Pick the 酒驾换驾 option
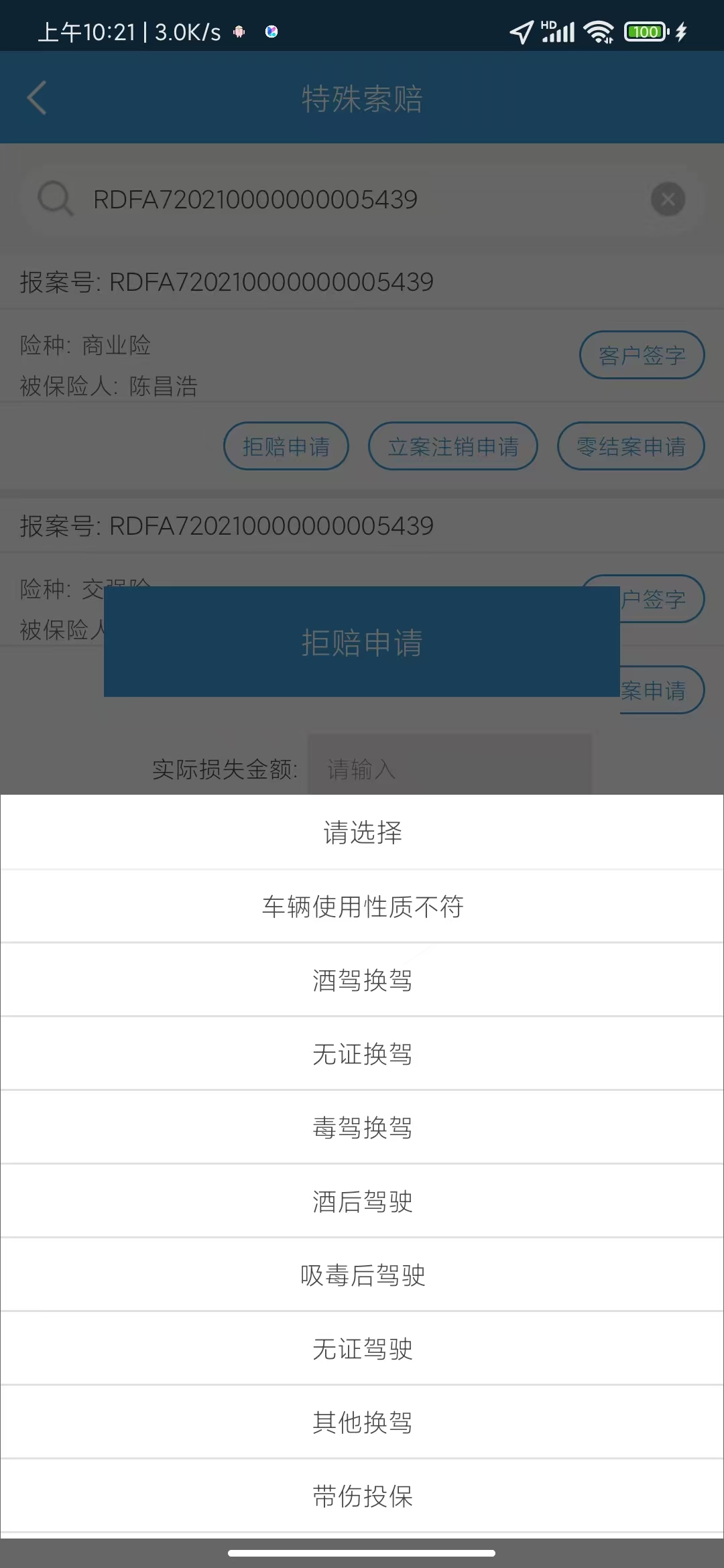This screenshot has width=724, height=1568. pos(362,980)
